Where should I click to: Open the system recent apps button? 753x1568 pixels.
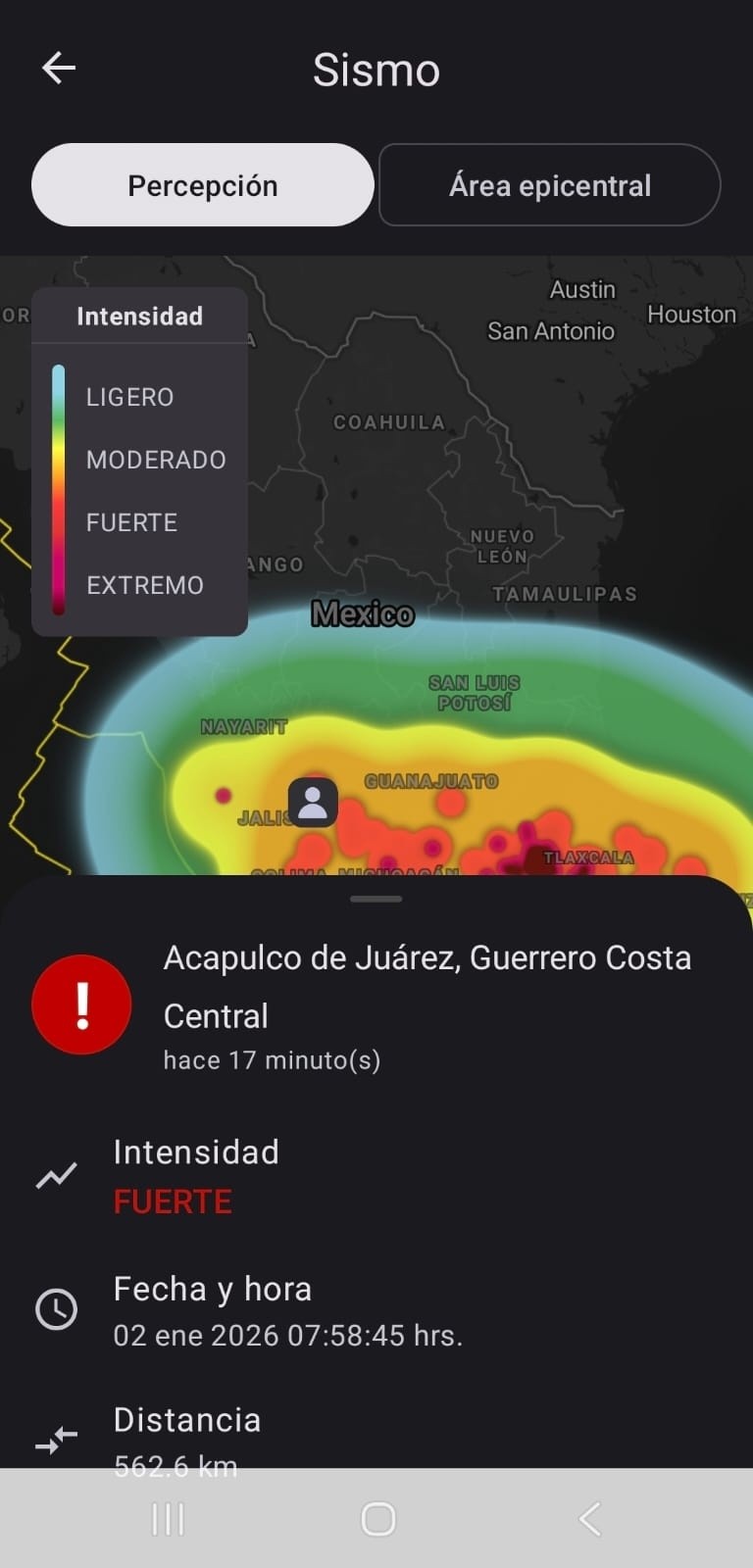tap(168, 1519)
